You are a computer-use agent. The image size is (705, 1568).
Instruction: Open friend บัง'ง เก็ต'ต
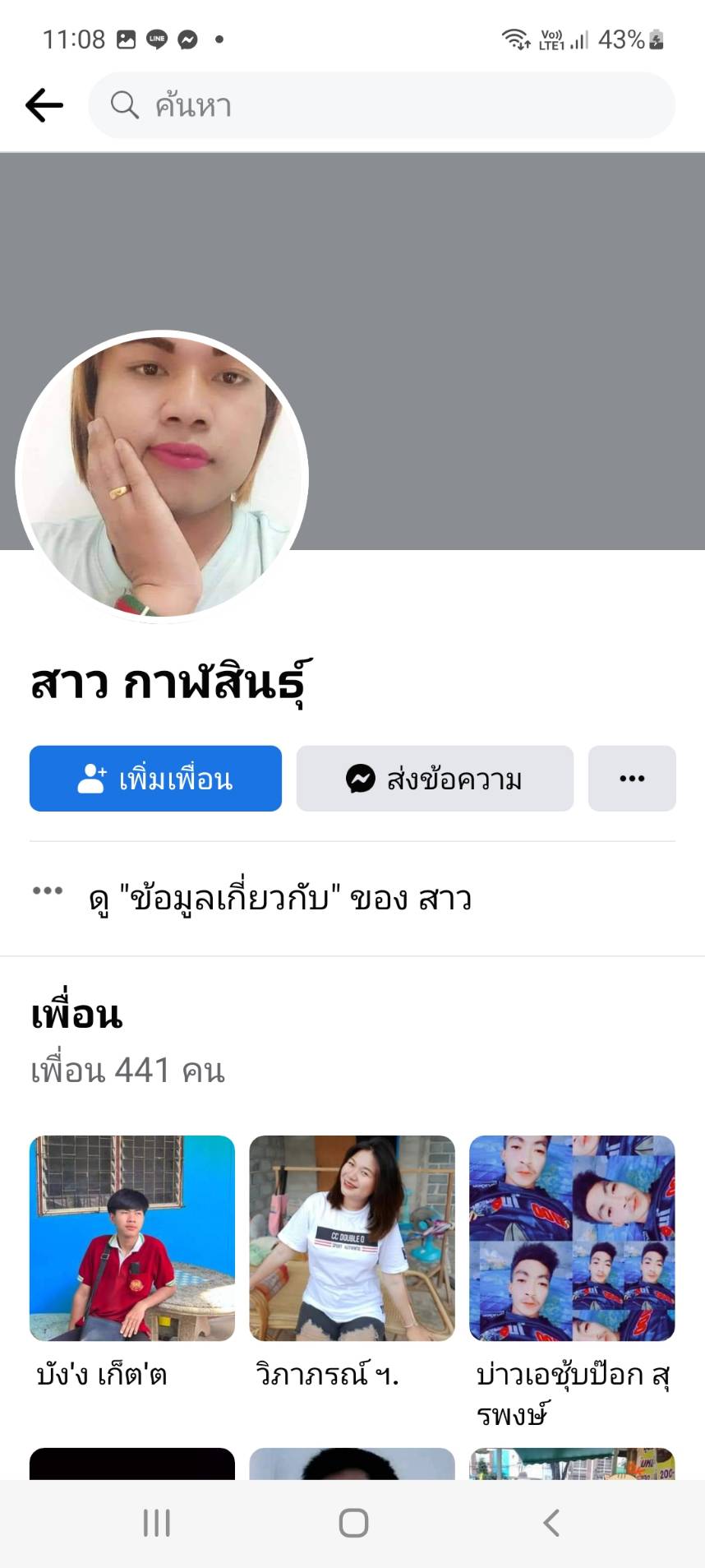(x=132, y=1238)
